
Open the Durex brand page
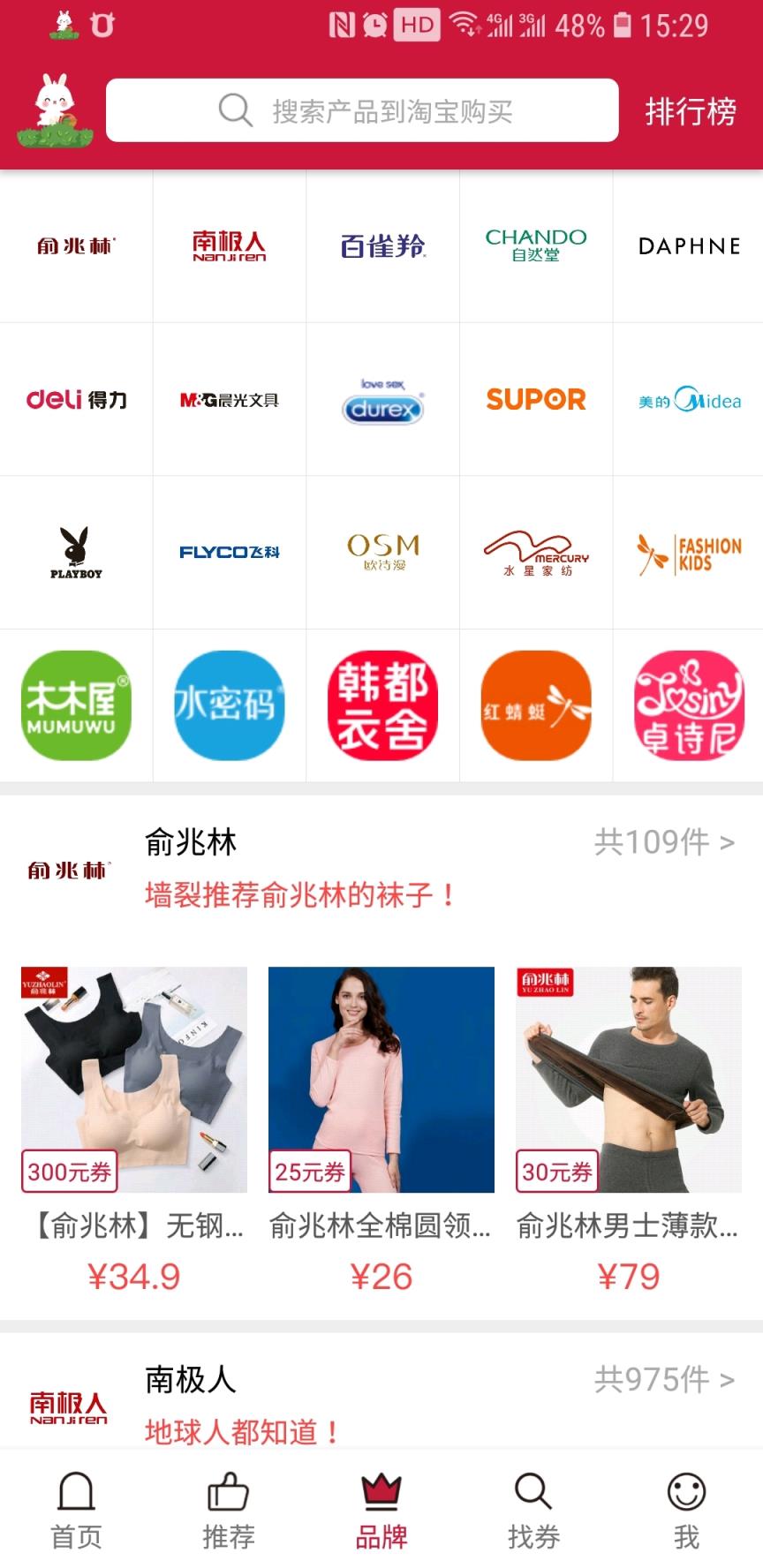click(381, 399)
